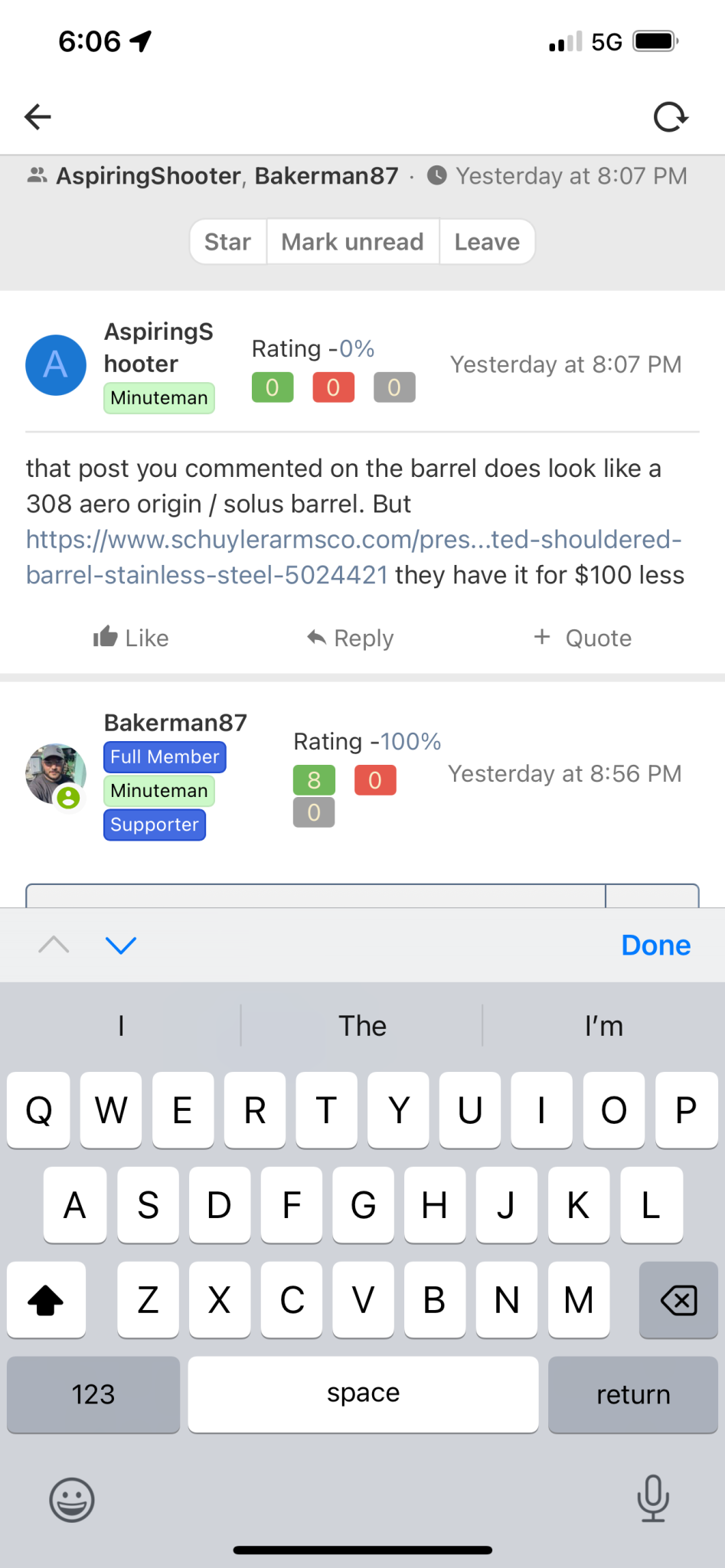725x1568 pixels.
Task: Reload the page with refresh icon
Action: coord(671,117)
